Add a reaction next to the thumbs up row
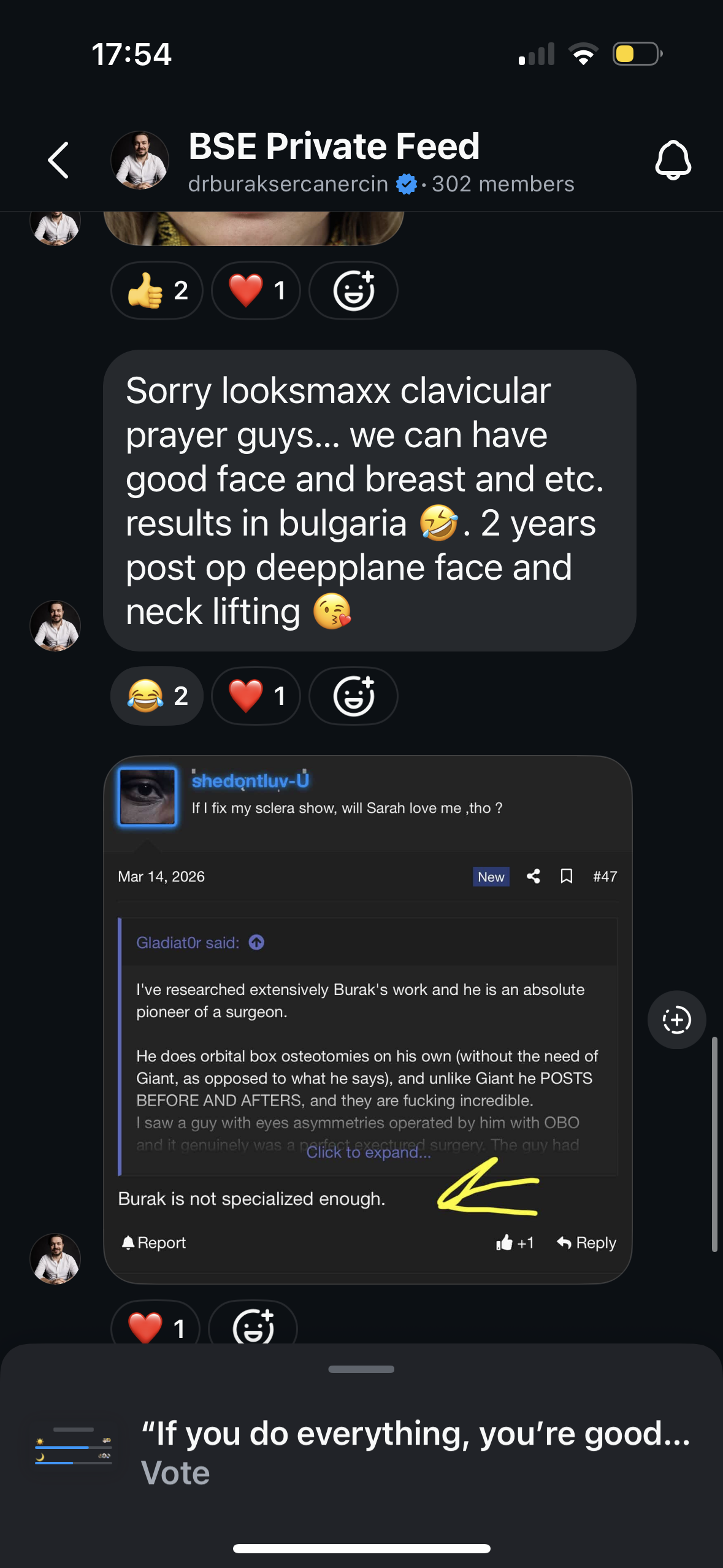Viewport: 723px width, 1568px height. (x=353, y=290)
